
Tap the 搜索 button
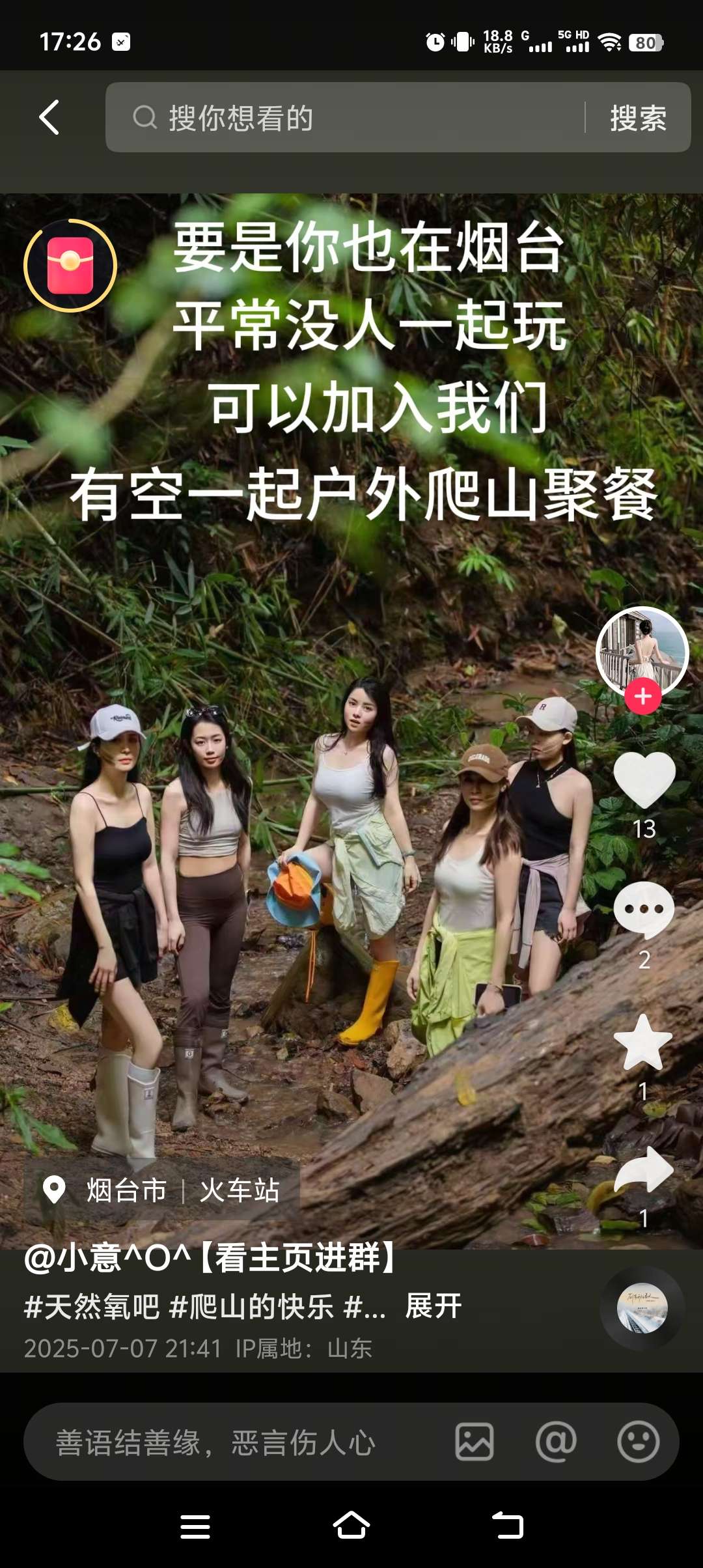click(x=638, y=118)
